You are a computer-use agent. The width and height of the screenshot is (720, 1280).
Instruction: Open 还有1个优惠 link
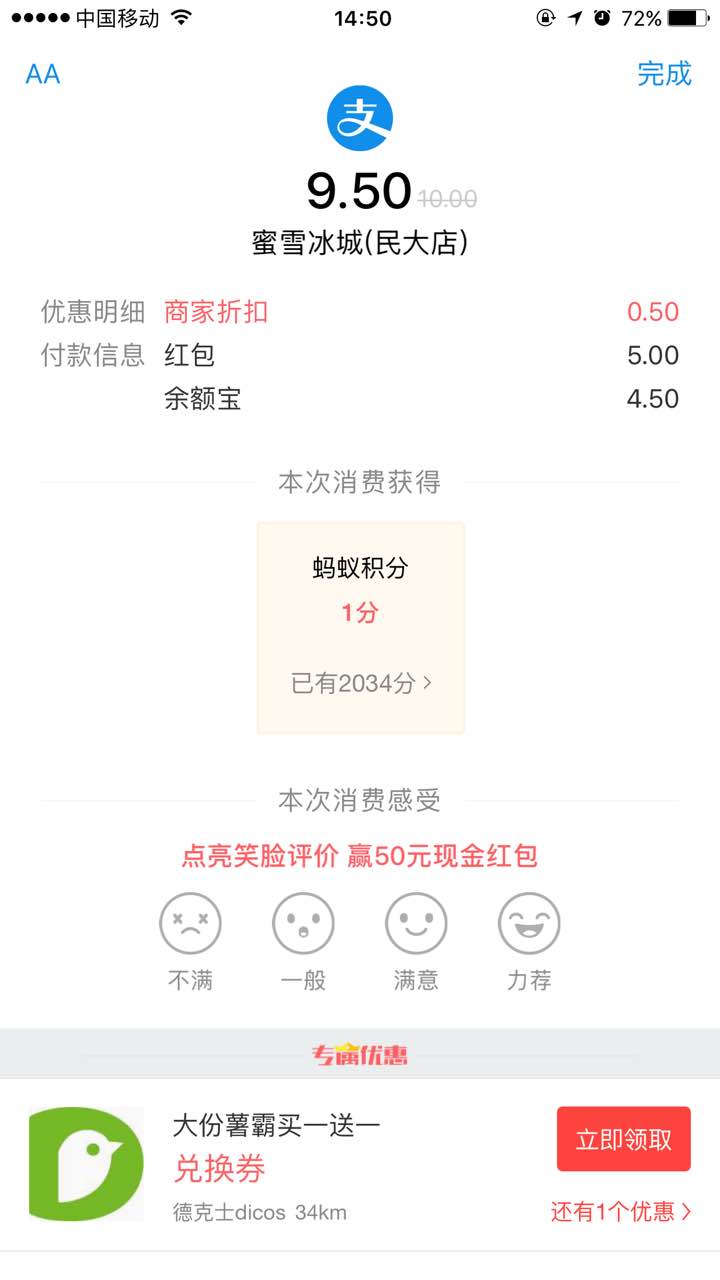coord(621,1212)
